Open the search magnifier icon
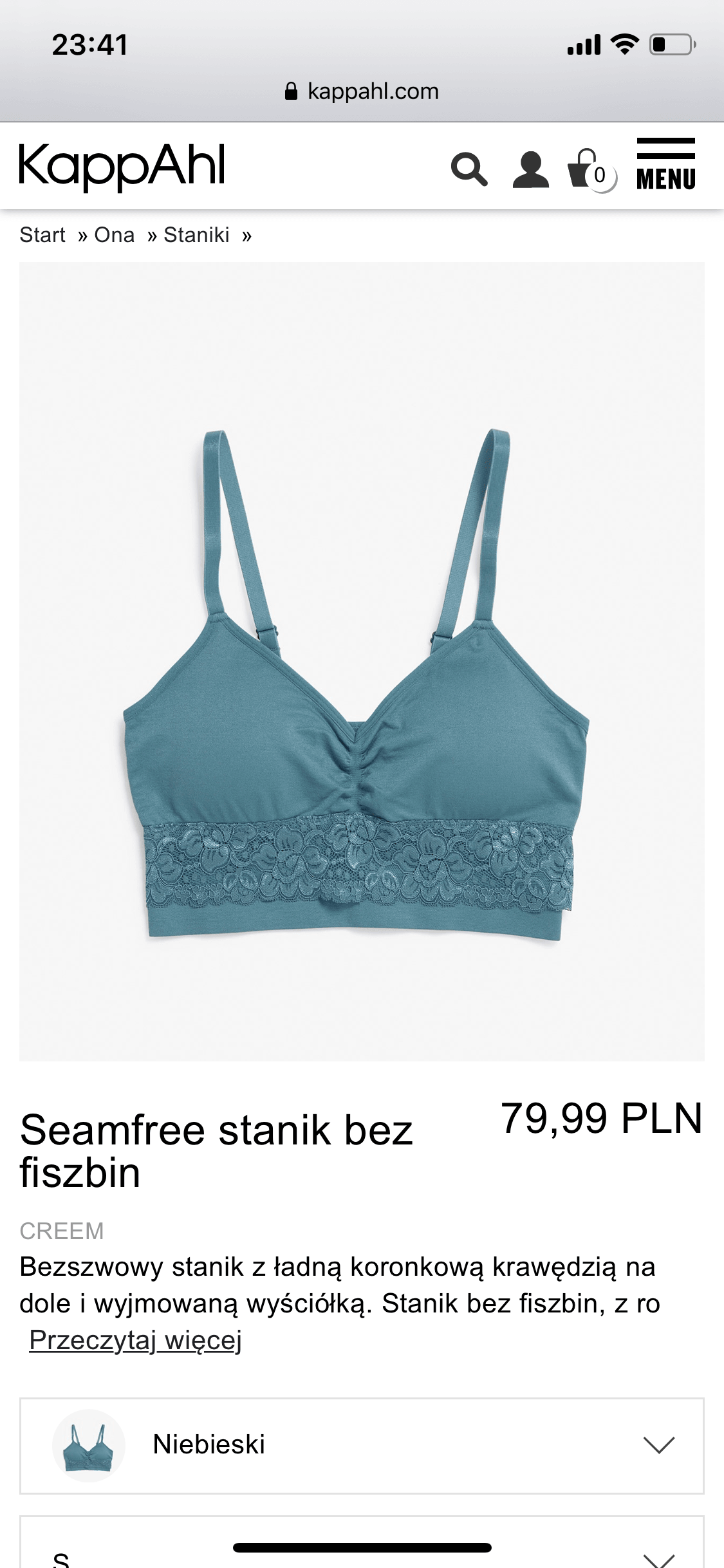 click(x=469, y=169)
